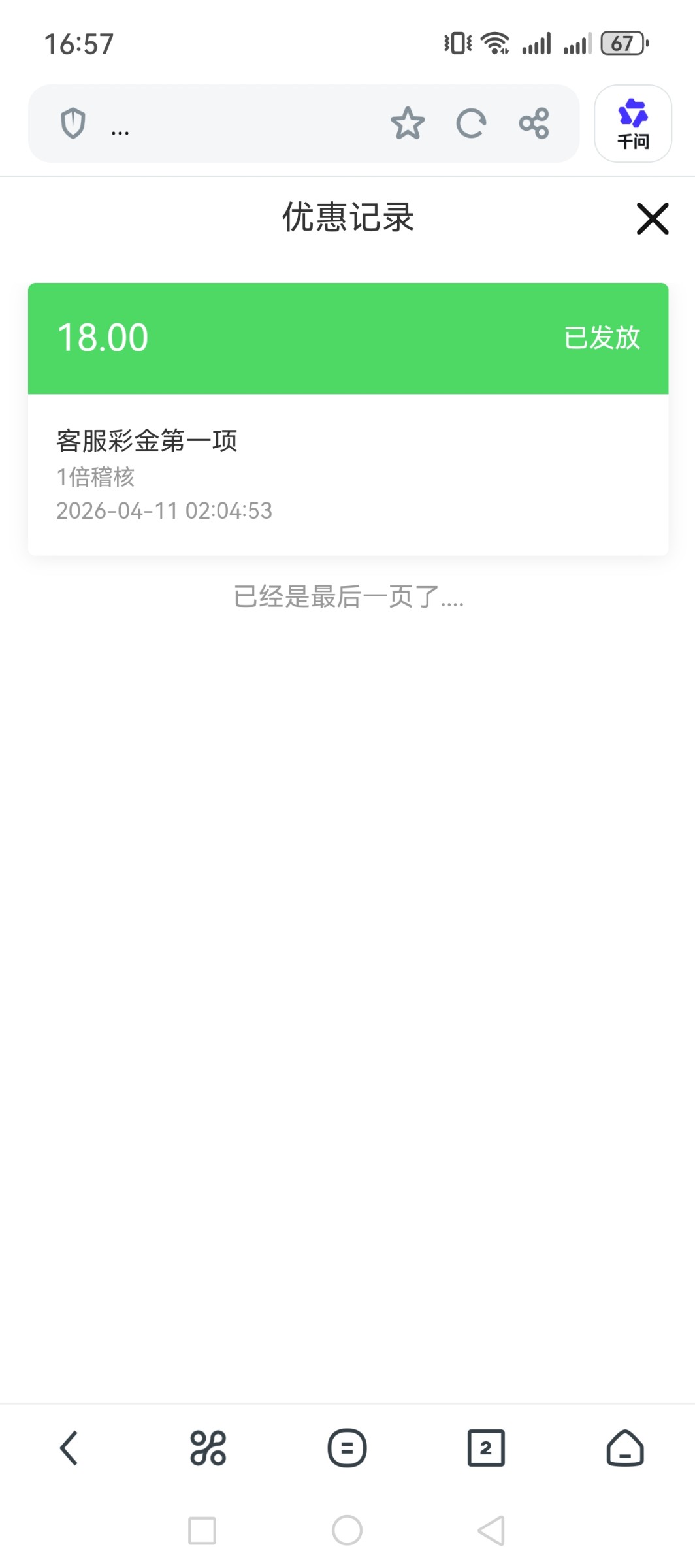Viewport: 695px width, 1568px height.
Task: Go to the browser home page
Action: coord(625,1448)
